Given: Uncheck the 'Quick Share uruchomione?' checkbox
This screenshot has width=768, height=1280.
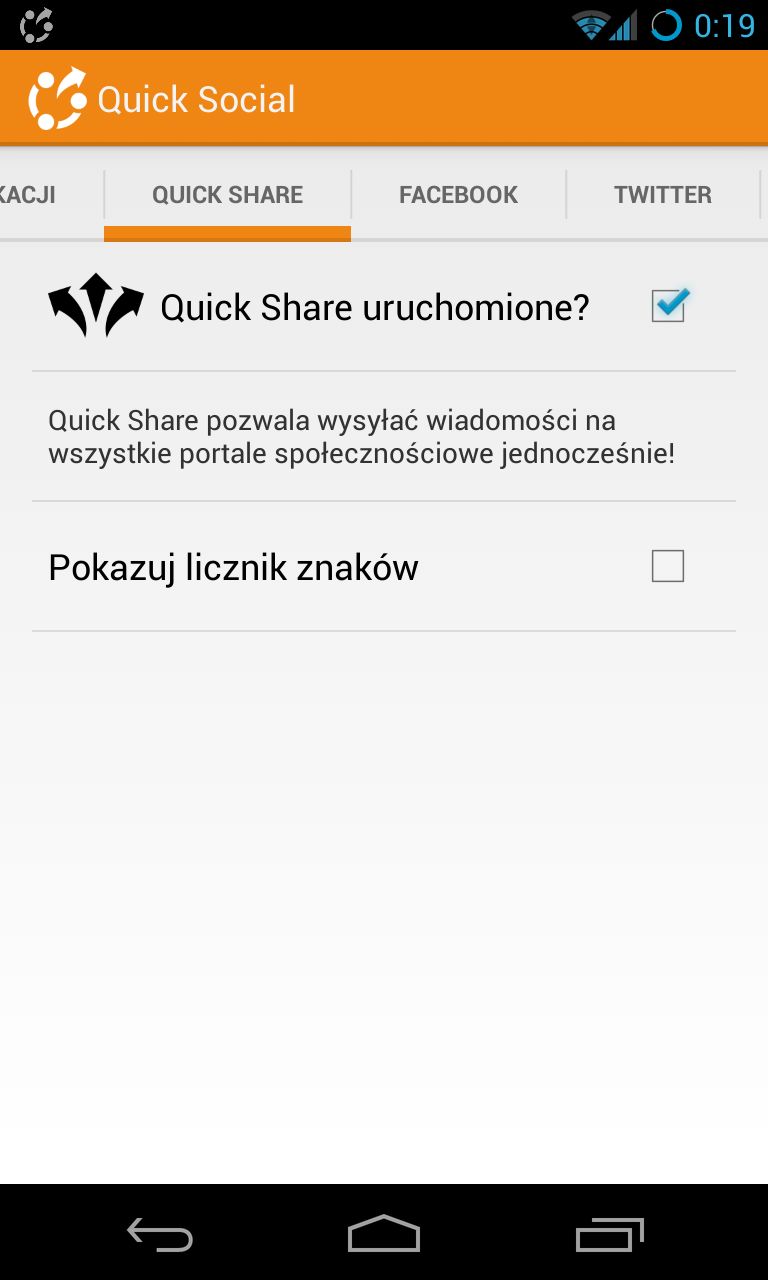Looking at the screenshot, I should 669,306.
